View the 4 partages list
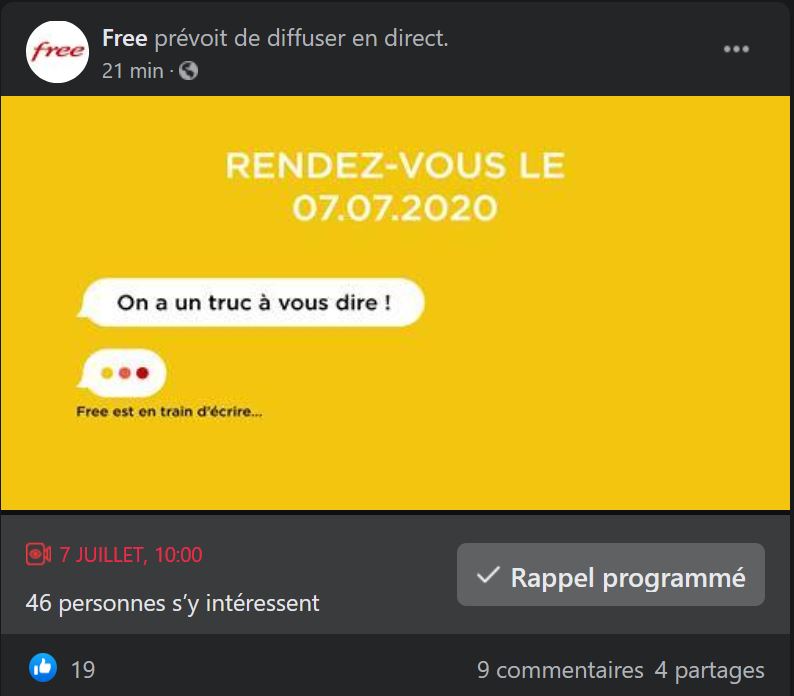 pos(709,669)
